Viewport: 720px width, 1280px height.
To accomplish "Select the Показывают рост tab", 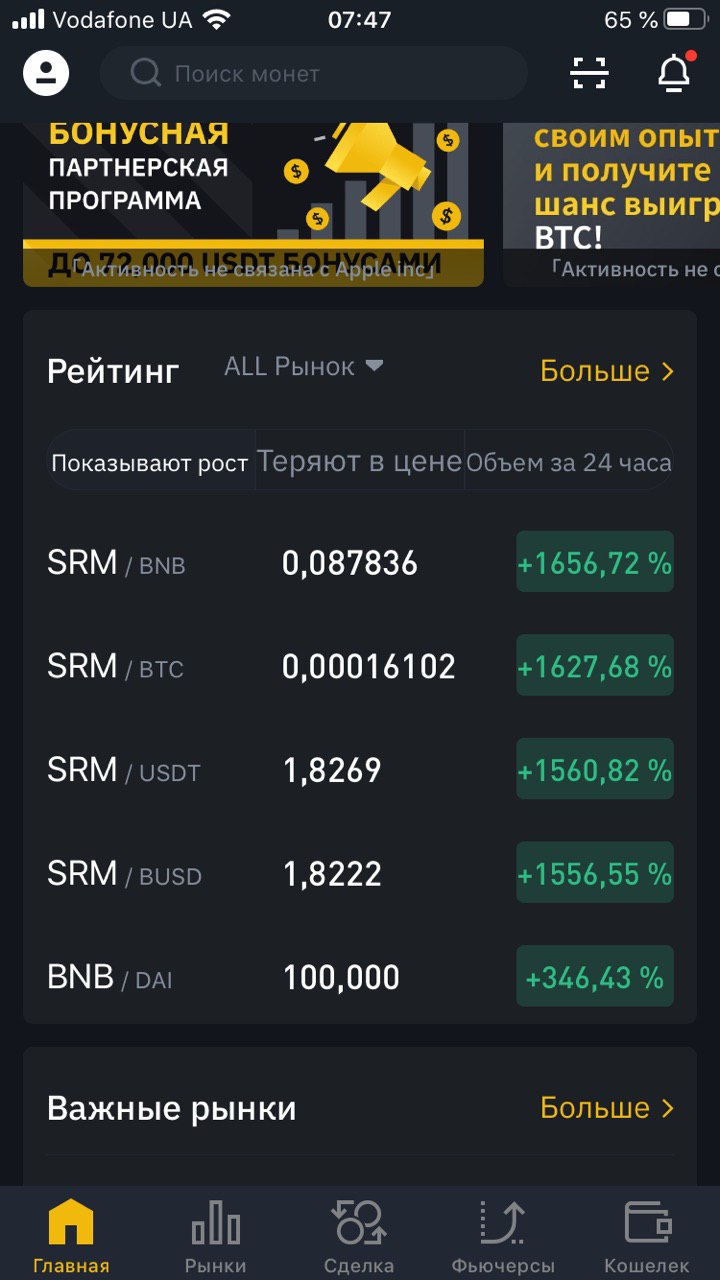I will tap(150, 463).
